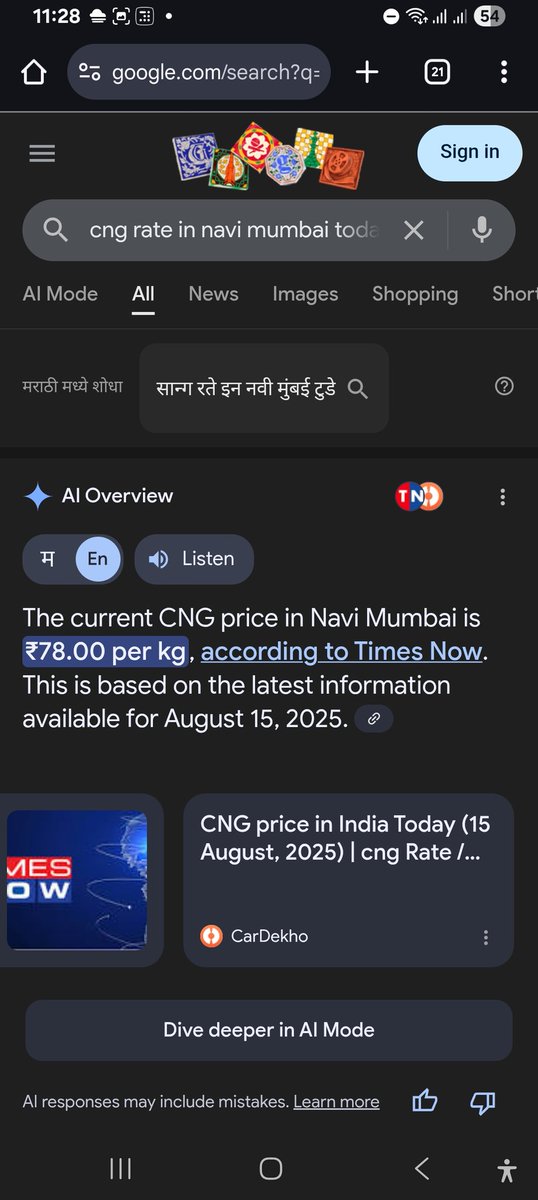The height and width of the screenshot is (1200, 538).
Task: Switch to the News tab
Action: [x=213, y=294]
